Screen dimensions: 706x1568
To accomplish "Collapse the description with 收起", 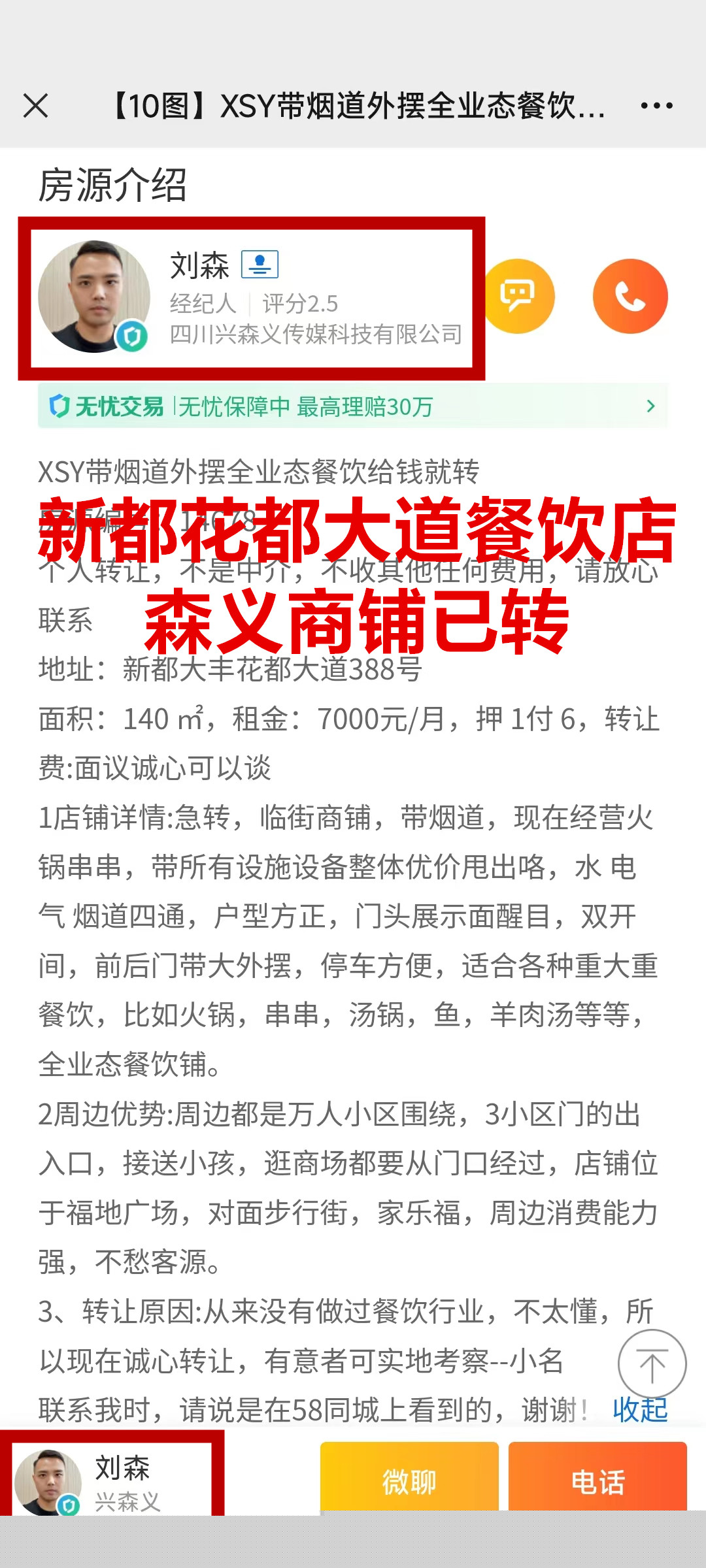I will [x=640, y=1410].
